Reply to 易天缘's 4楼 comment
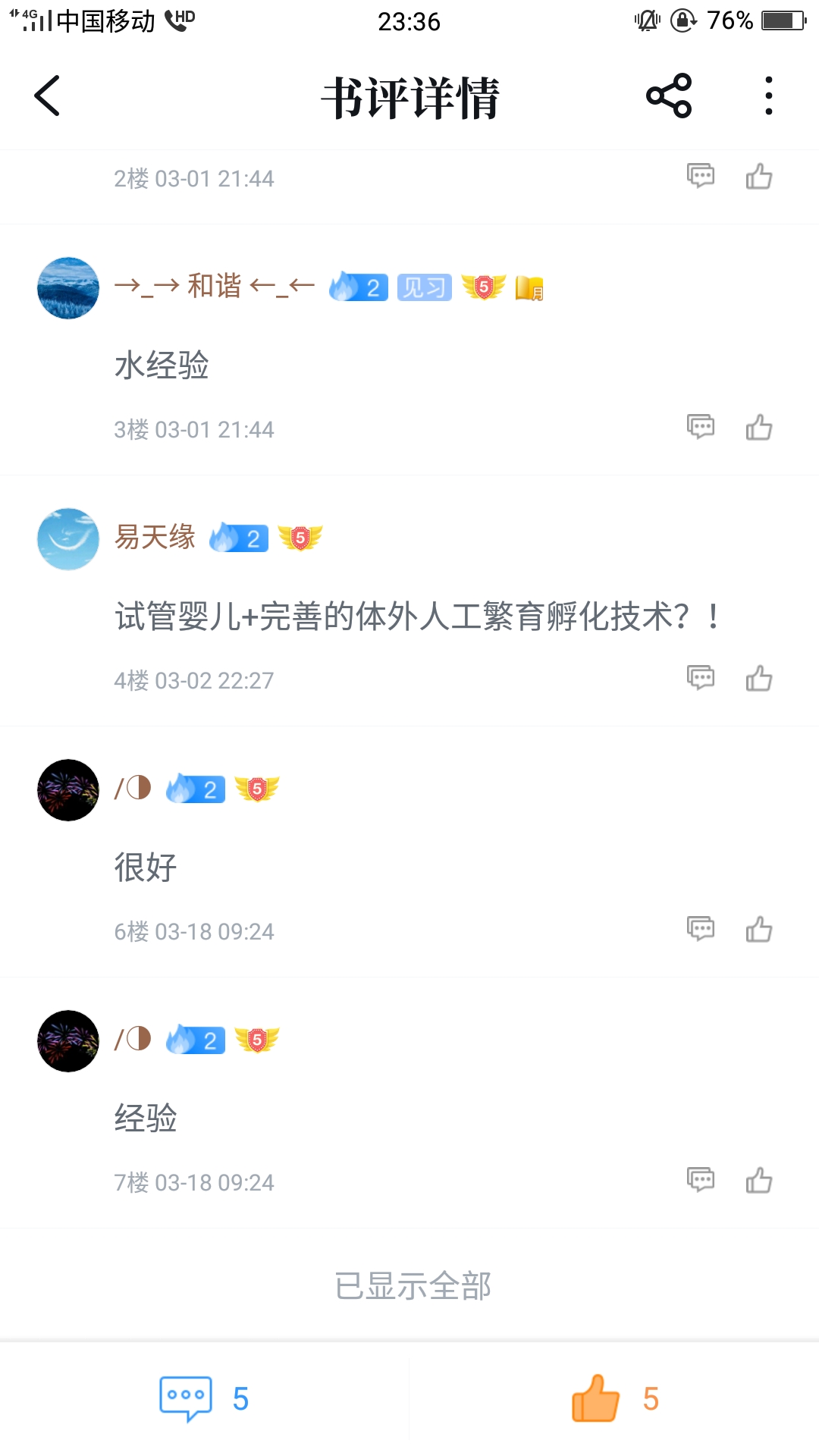819x1456 pixels. click(700, 679)
